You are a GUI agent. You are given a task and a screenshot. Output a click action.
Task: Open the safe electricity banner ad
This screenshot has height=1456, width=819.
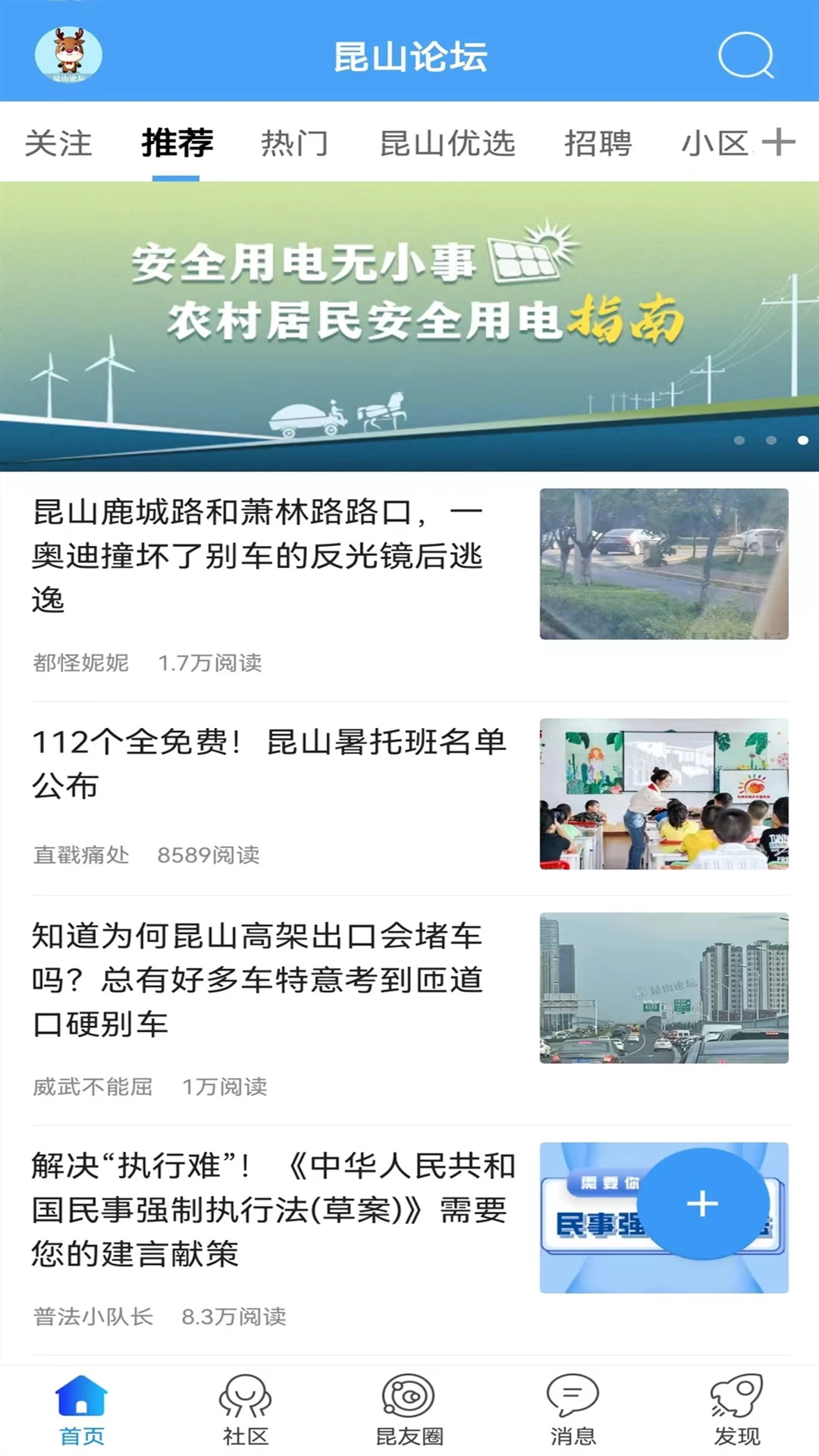[x=409, y=318]
